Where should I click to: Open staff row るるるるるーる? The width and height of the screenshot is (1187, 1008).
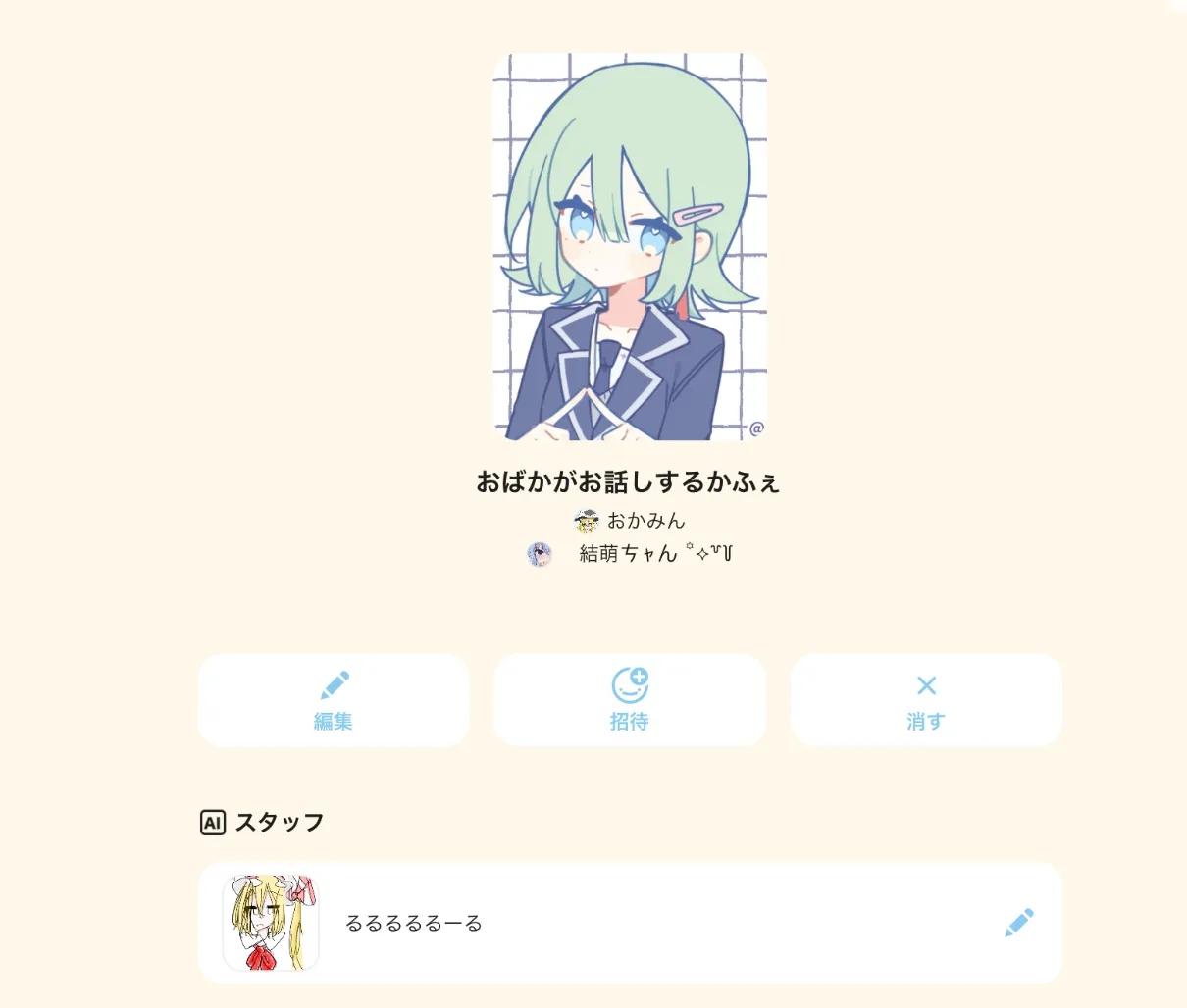(x=630, y=923)
